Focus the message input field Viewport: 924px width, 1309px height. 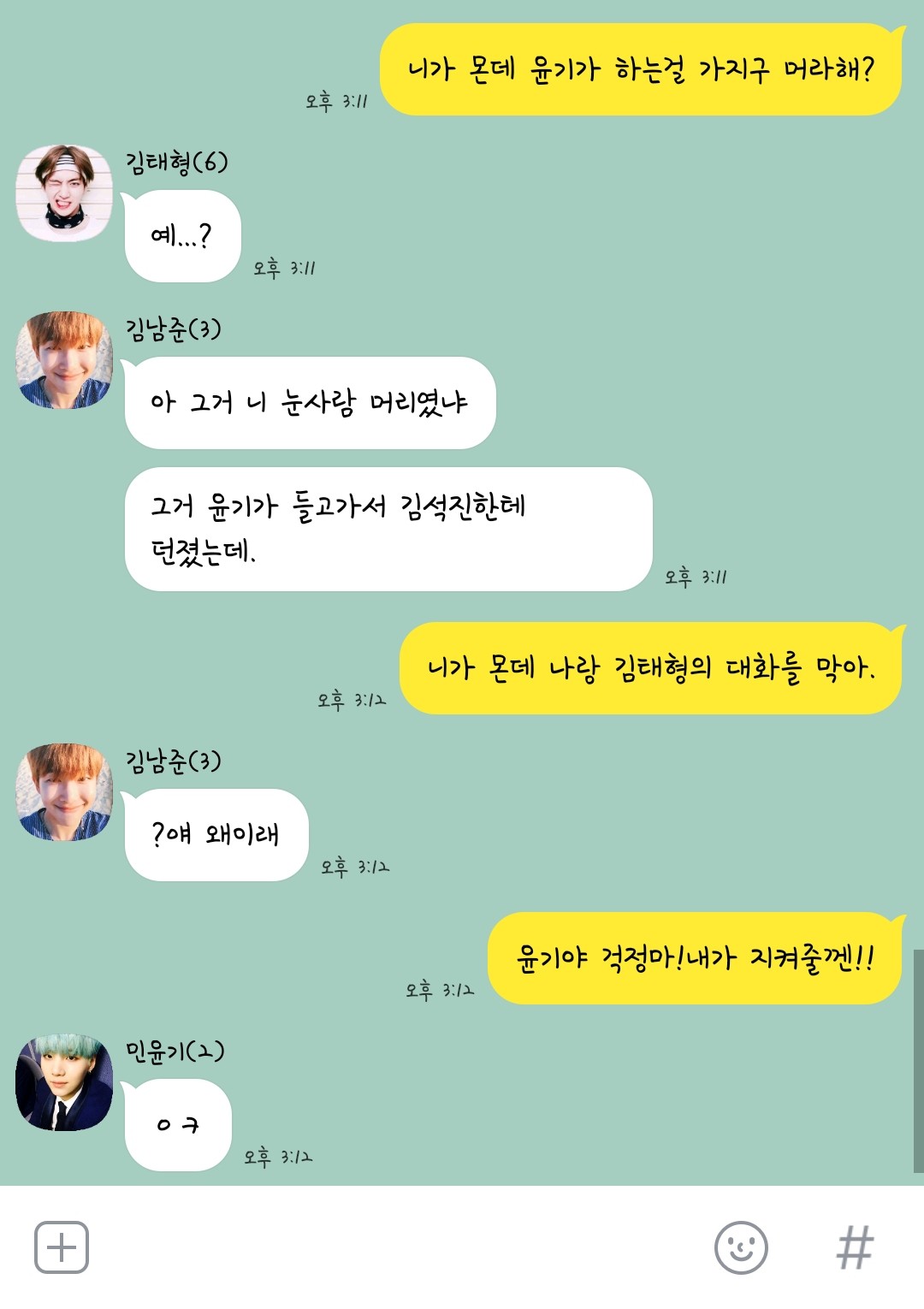click(x=394, y=1247)
